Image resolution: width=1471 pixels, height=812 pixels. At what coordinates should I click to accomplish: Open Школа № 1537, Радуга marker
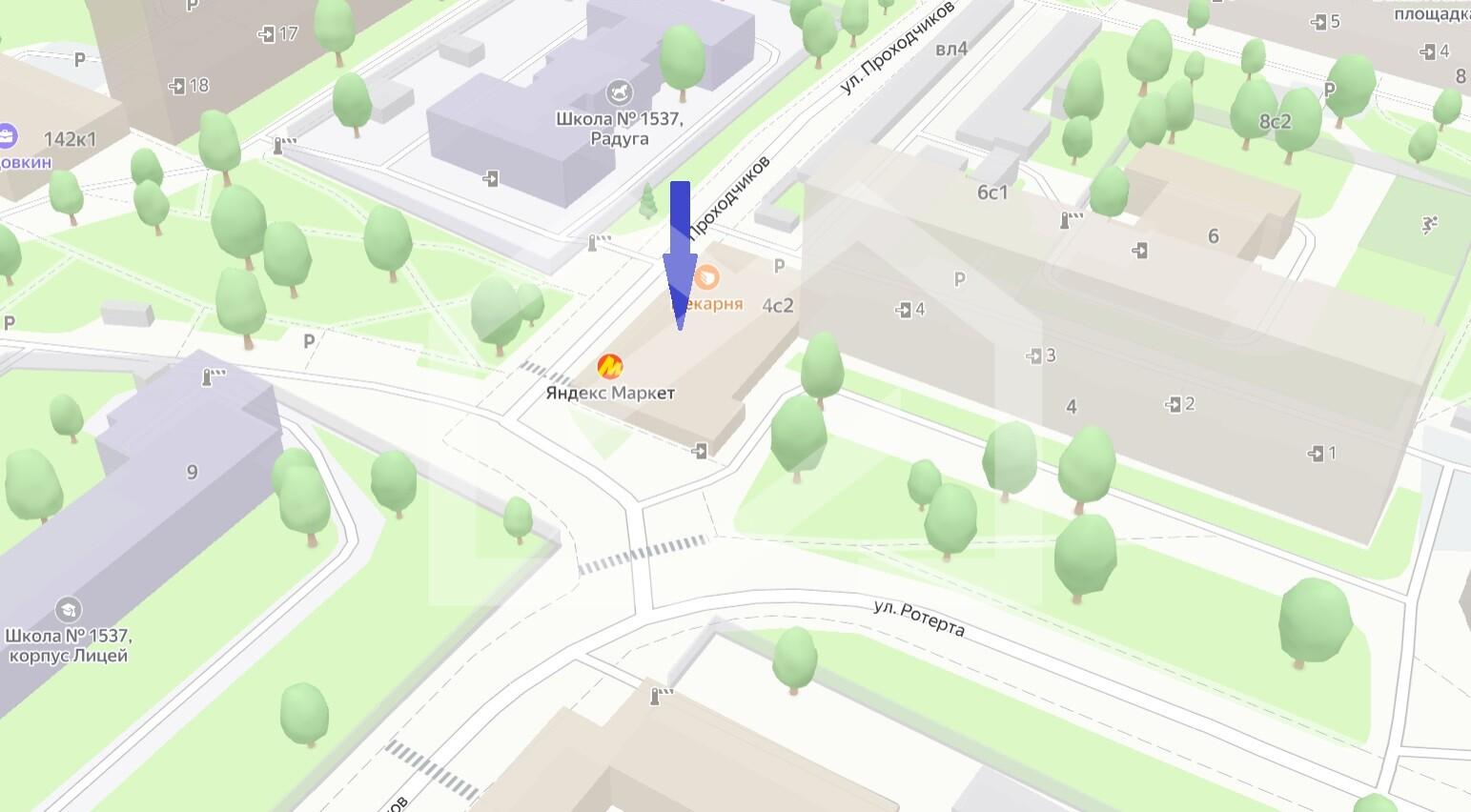tap(620, 92)
